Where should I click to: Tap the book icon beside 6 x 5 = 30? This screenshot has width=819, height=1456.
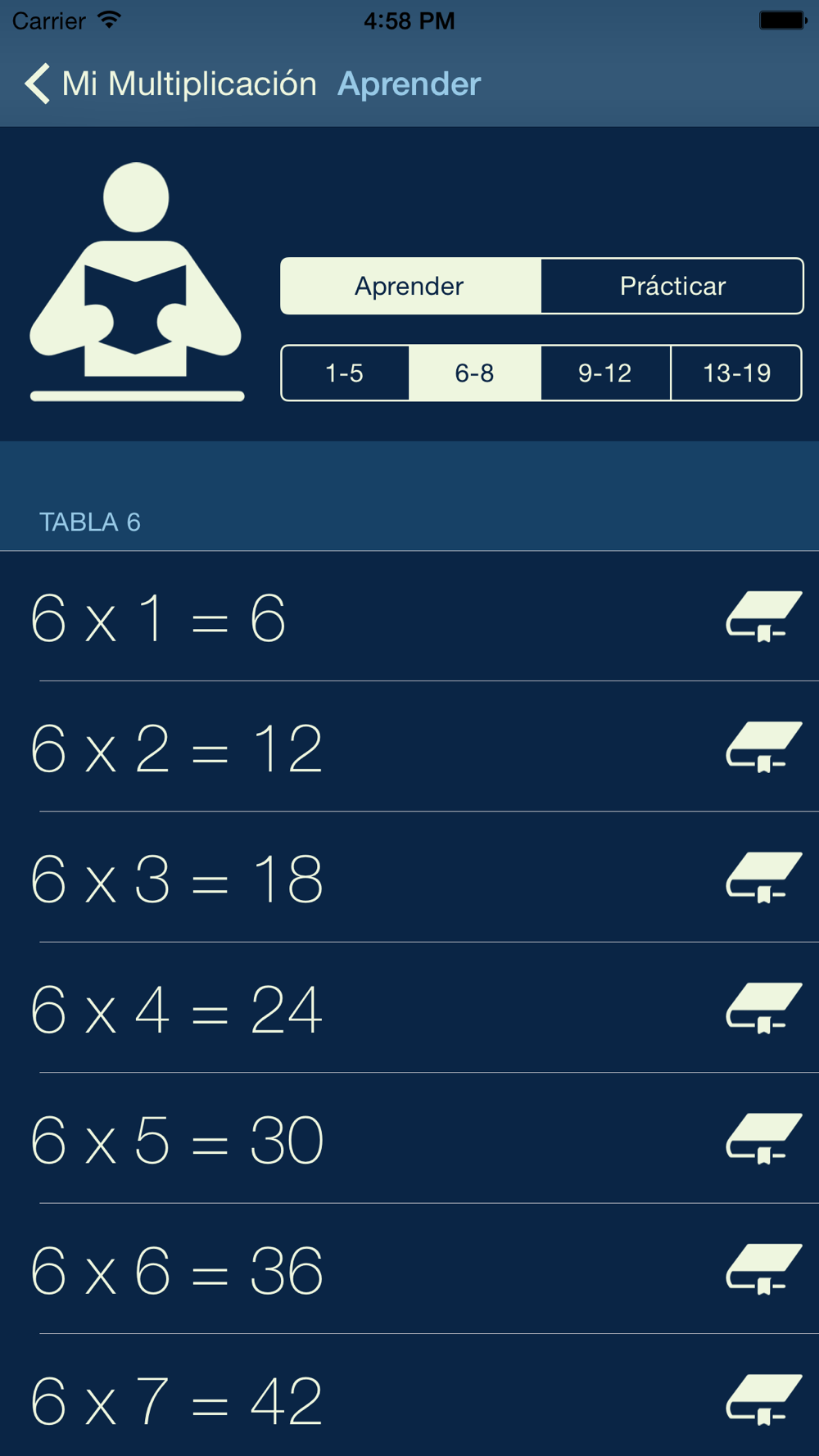click(763, 1139)
